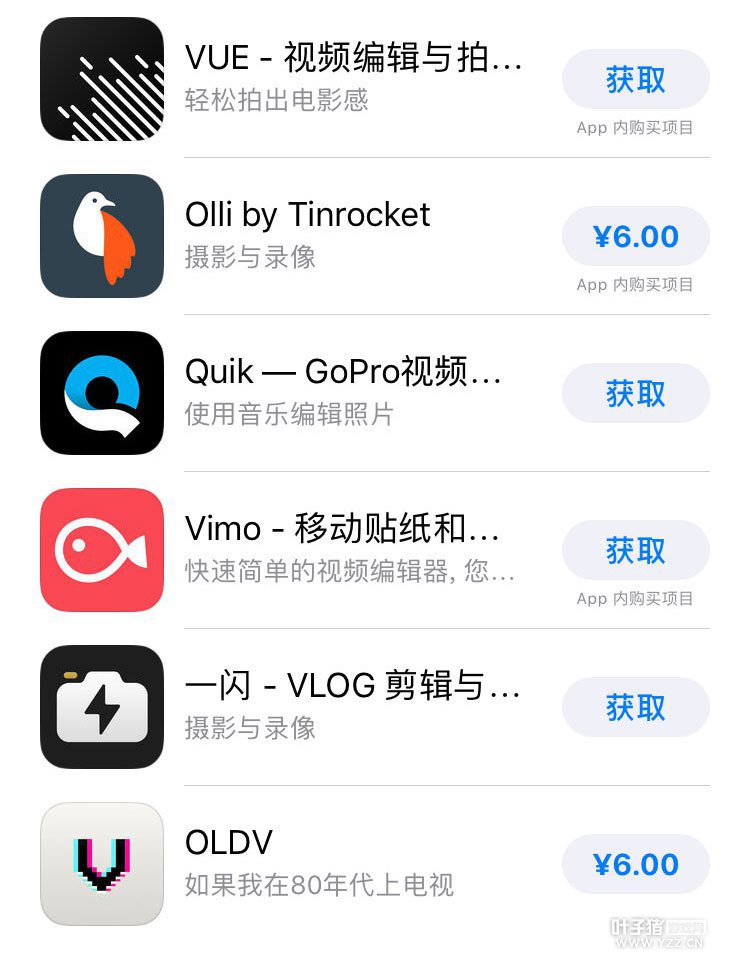Buy Olli by Tinrocket for ¥6.00
Viewport: 750px width, 980px height.
click(x=635, y=237)
